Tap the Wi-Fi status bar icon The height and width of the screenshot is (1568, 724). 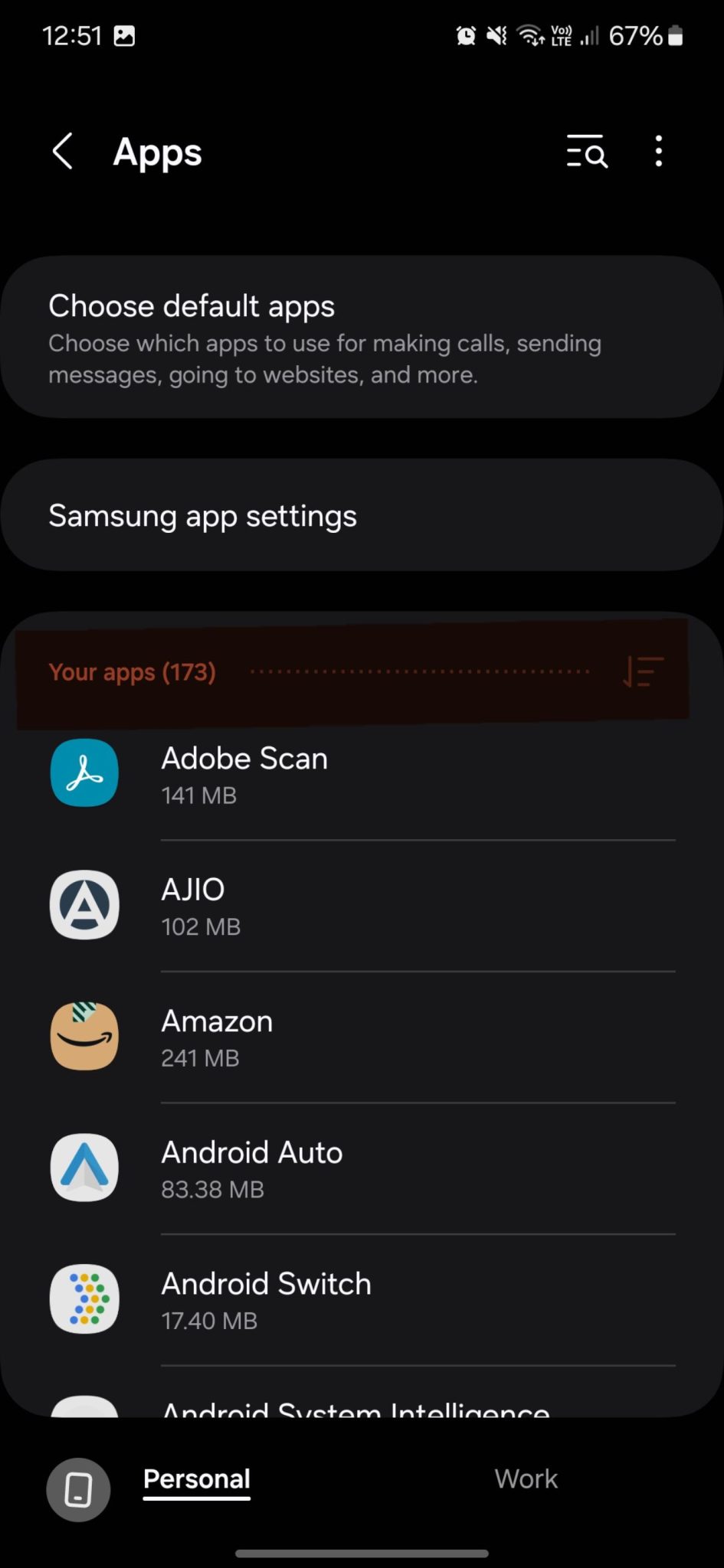[529, 35]
